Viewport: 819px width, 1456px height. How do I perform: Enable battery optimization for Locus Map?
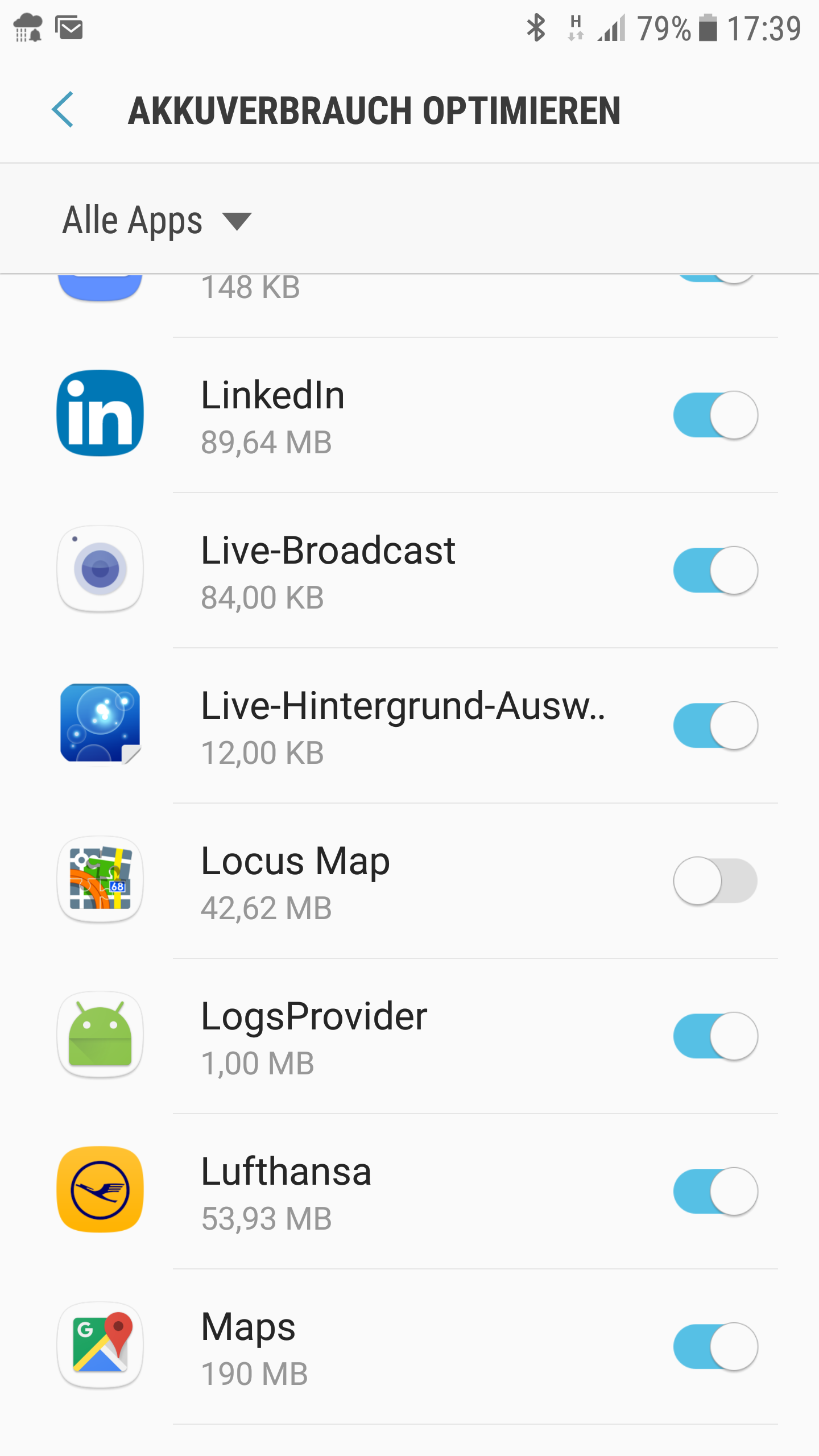(715, 881)
